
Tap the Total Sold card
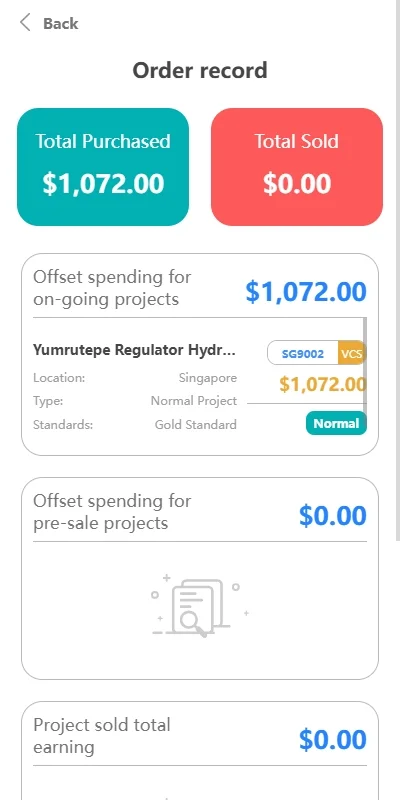297,167
